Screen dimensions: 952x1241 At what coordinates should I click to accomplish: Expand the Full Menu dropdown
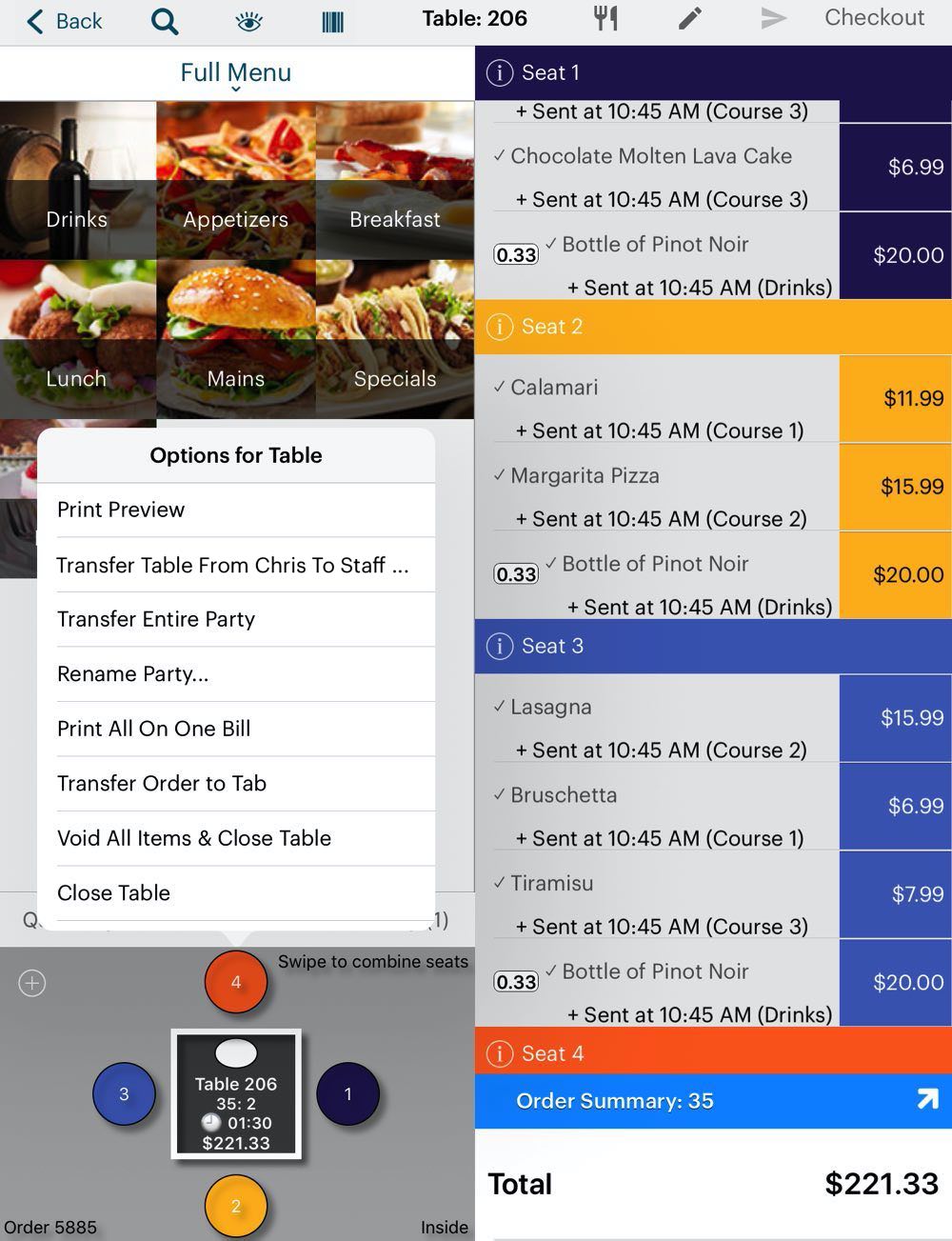coord(236,74)
